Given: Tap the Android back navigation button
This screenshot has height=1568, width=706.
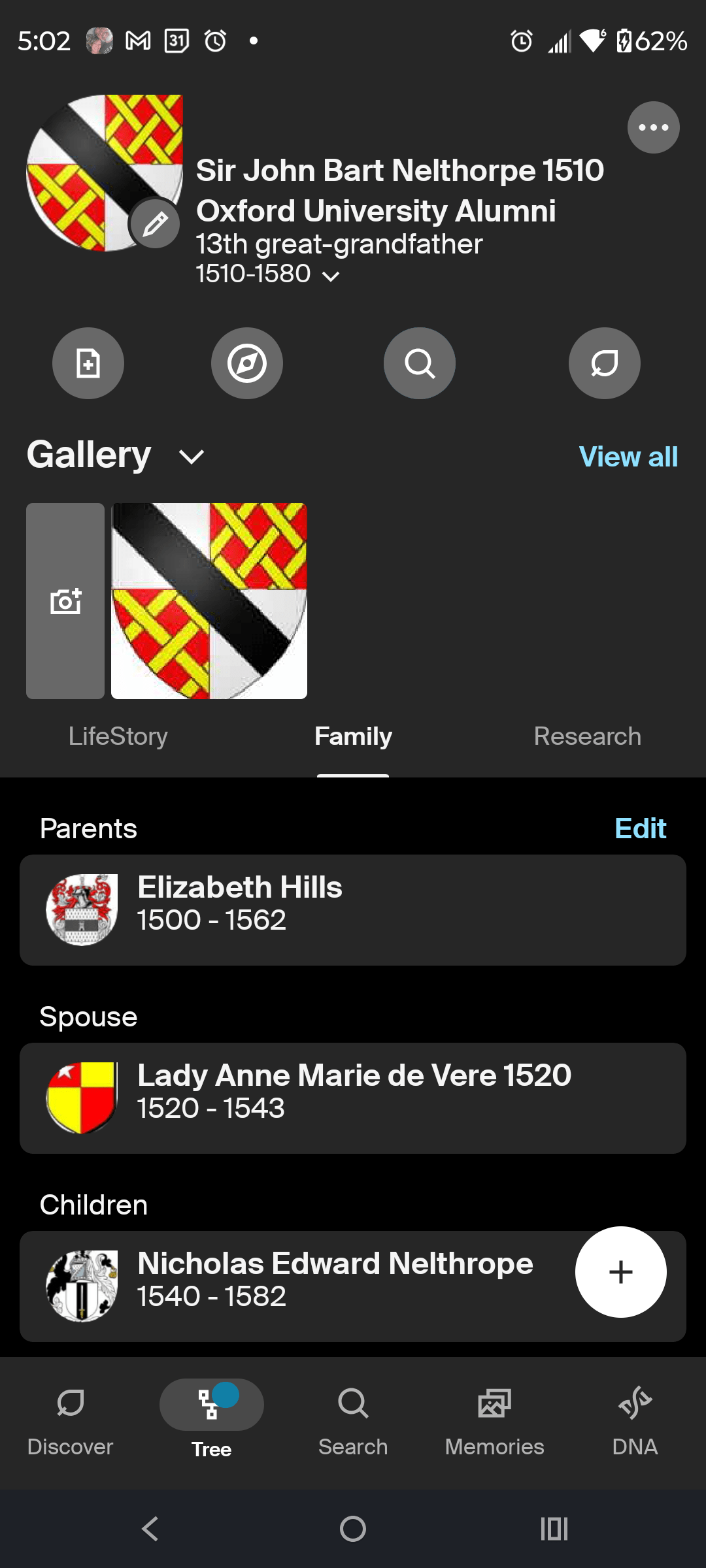Looking at the screenshot, I should coord(150,1529).
